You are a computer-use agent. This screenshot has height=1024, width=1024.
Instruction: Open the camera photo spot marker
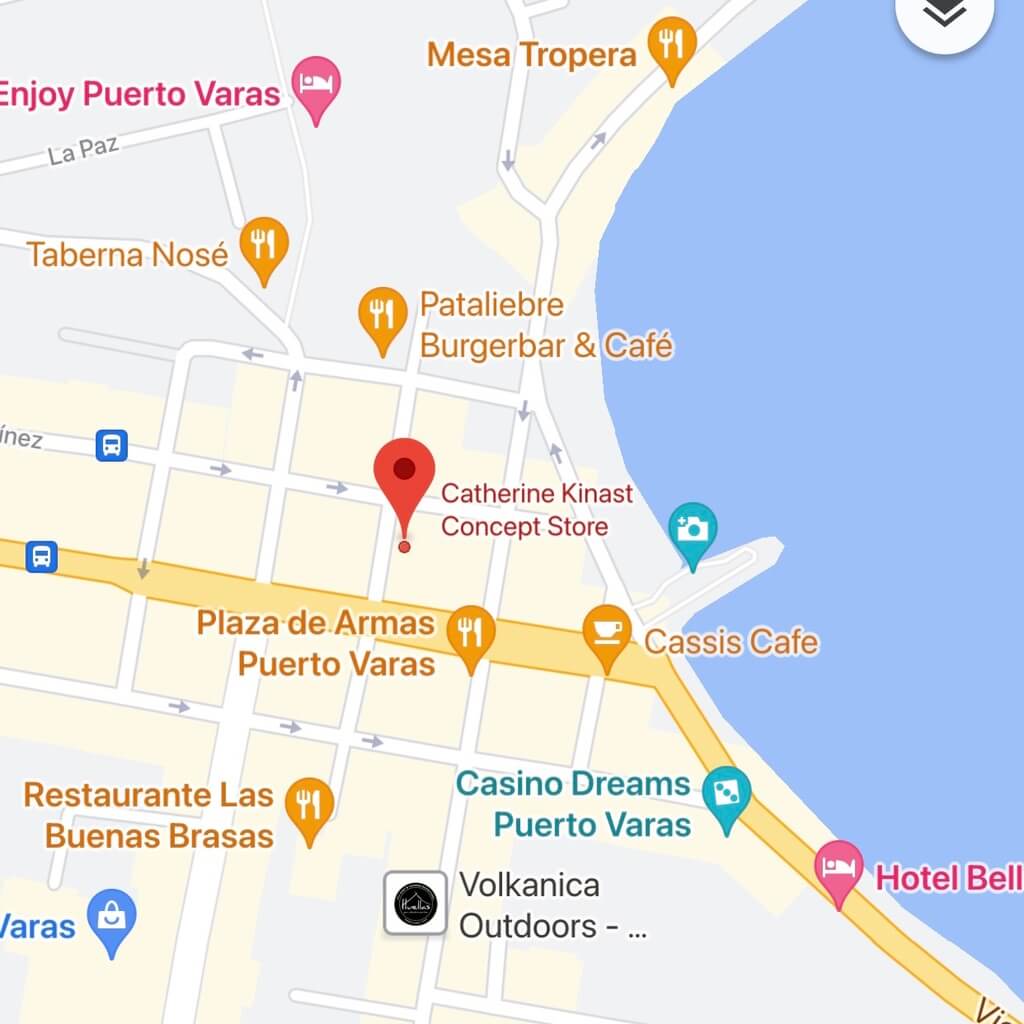point(693,529)
